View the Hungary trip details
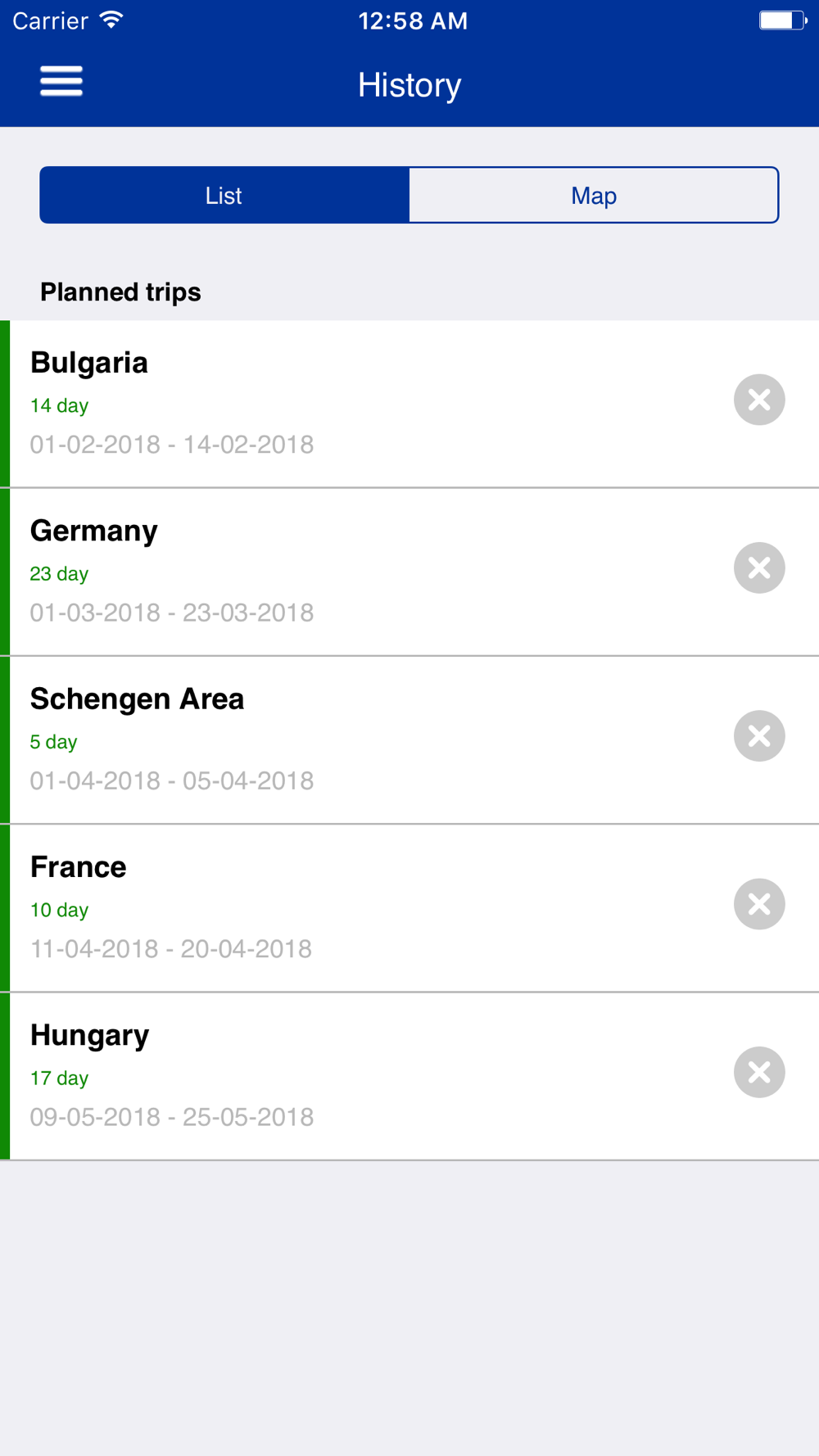Viewport: 819px width, 1456px height. coord(328,1075)
